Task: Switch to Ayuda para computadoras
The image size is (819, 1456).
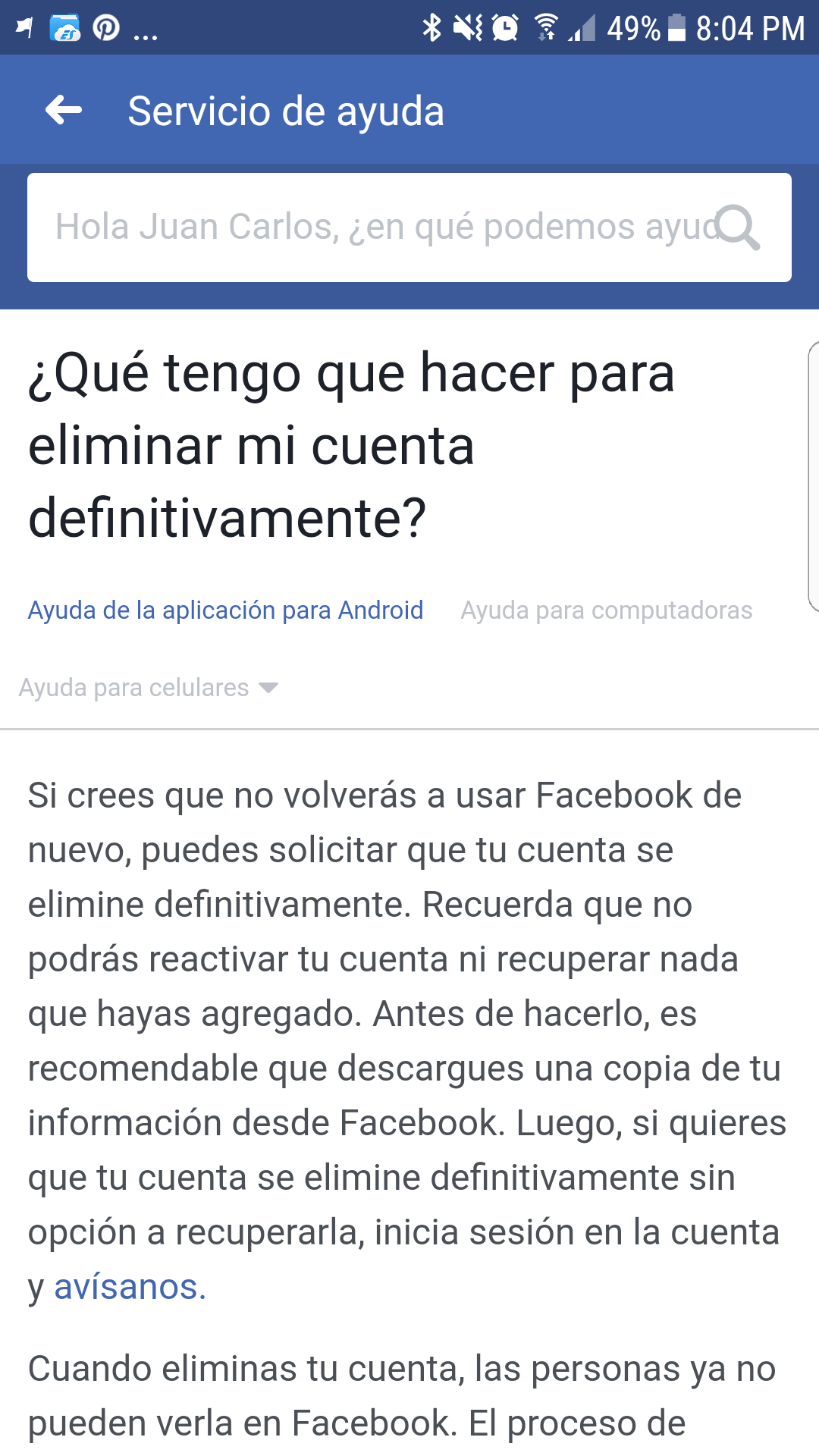Action: 606,610
